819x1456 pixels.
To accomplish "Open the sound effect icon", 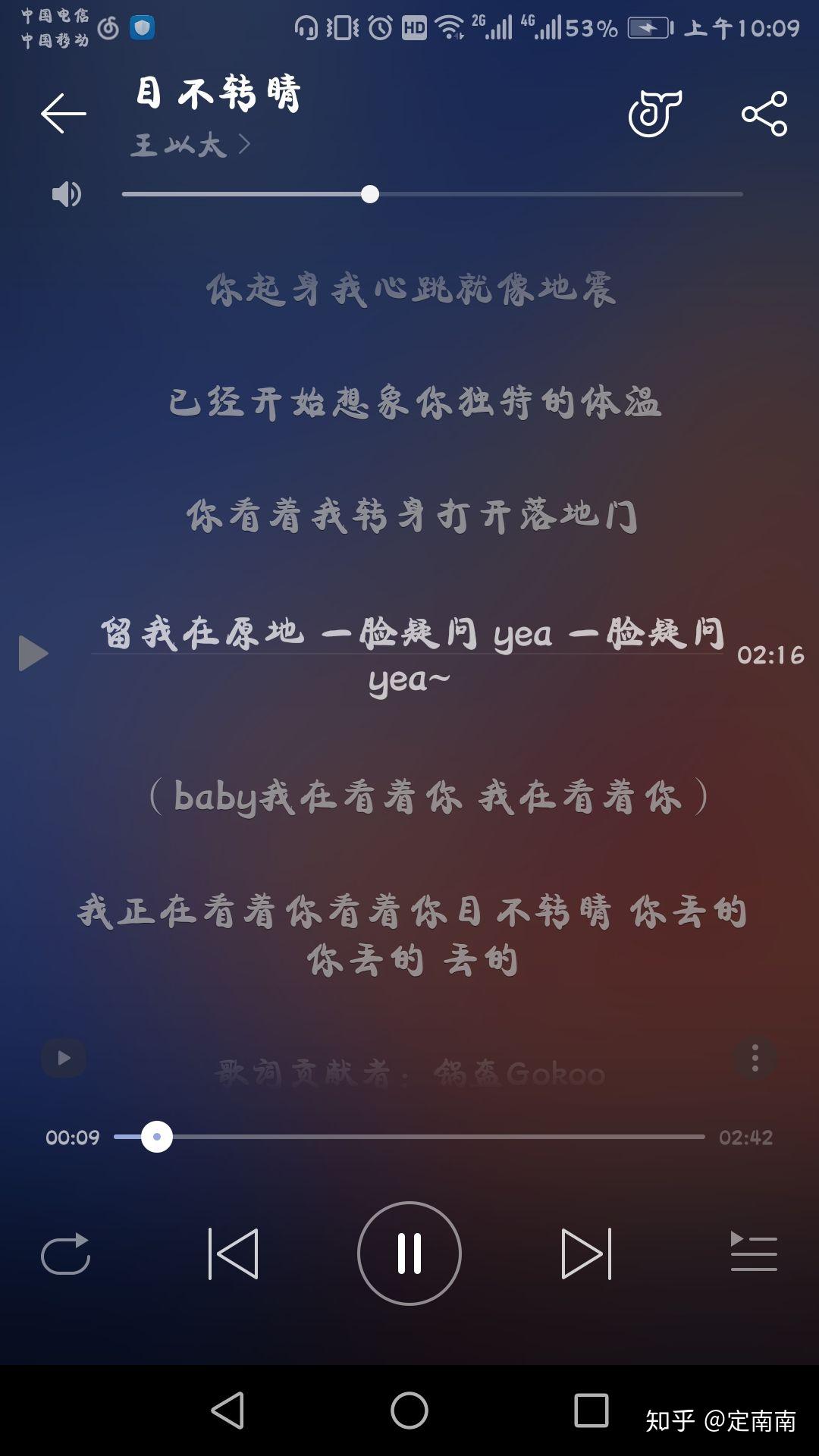I will (x=654, y=114).
